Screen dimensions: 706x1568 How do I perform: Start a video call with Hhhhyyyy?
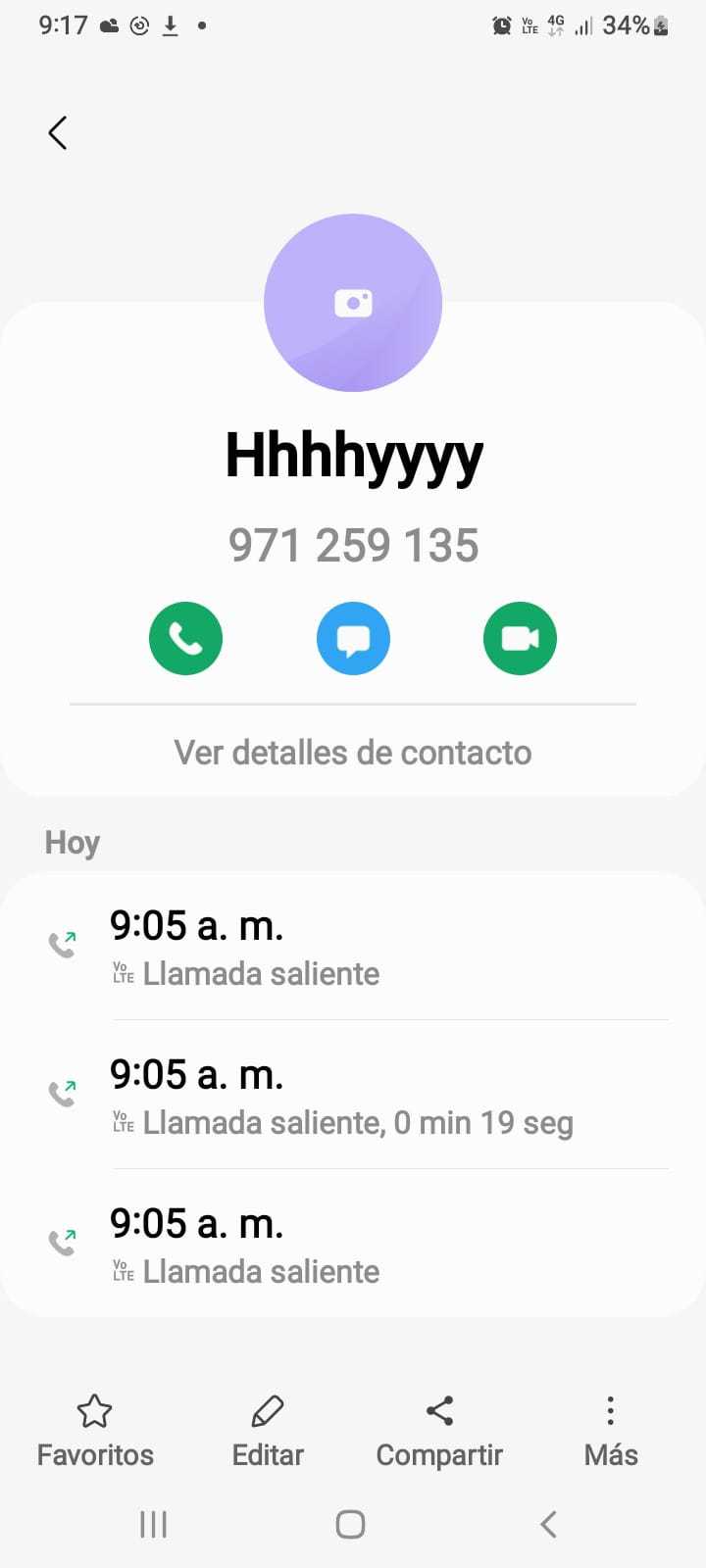click(520, 638)
